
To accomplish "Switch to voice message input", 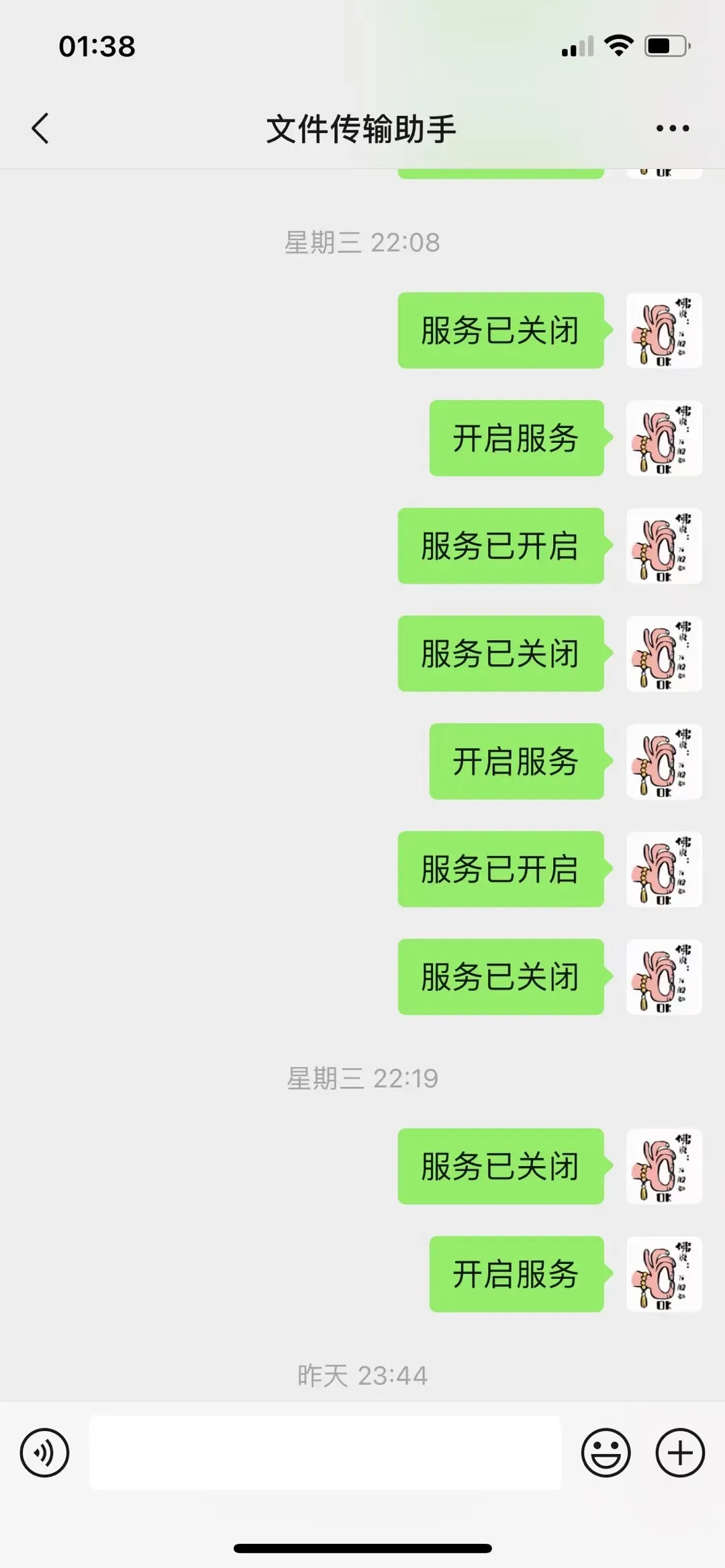I will coord(44,1453).
